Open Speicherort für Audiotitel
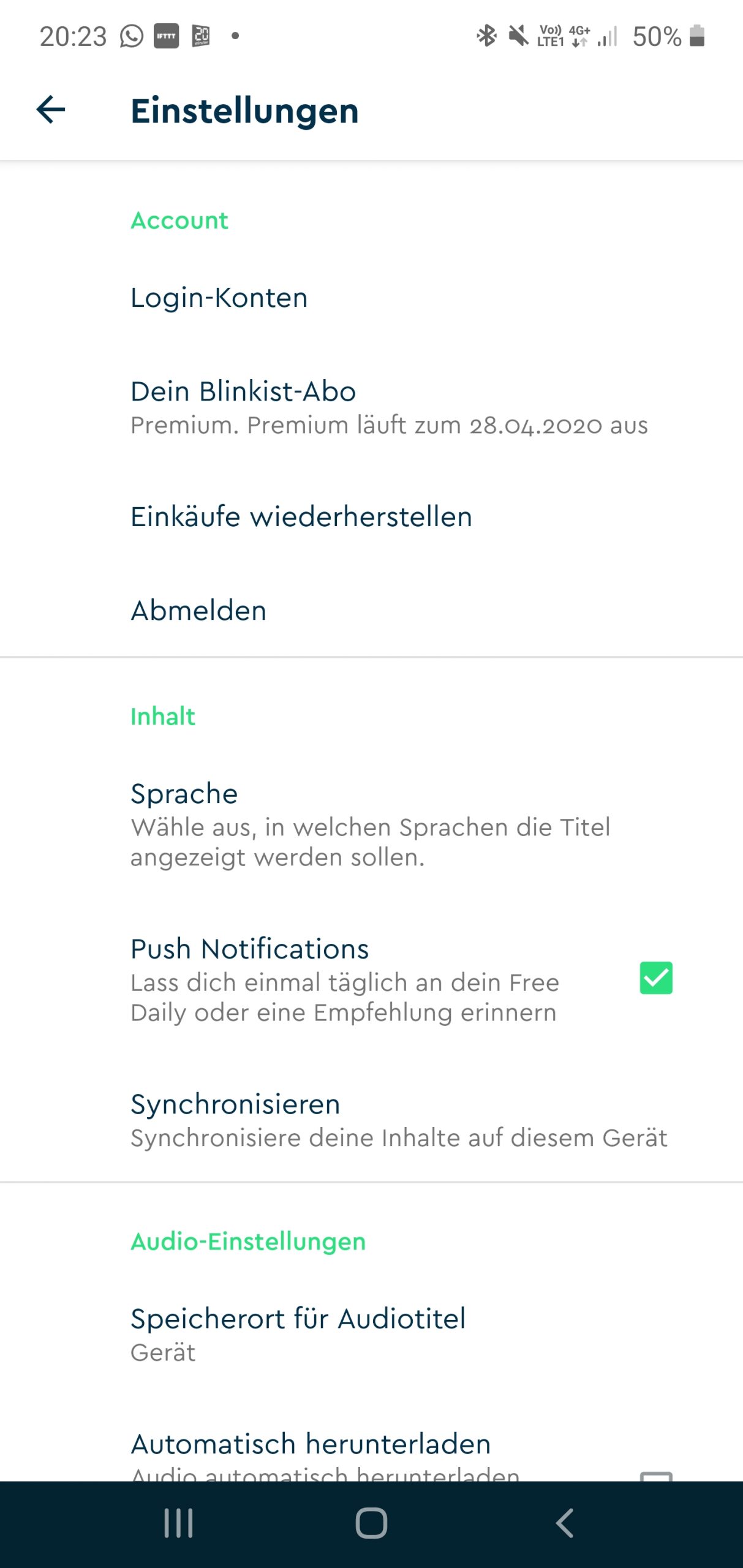 tap(298, 1334)
